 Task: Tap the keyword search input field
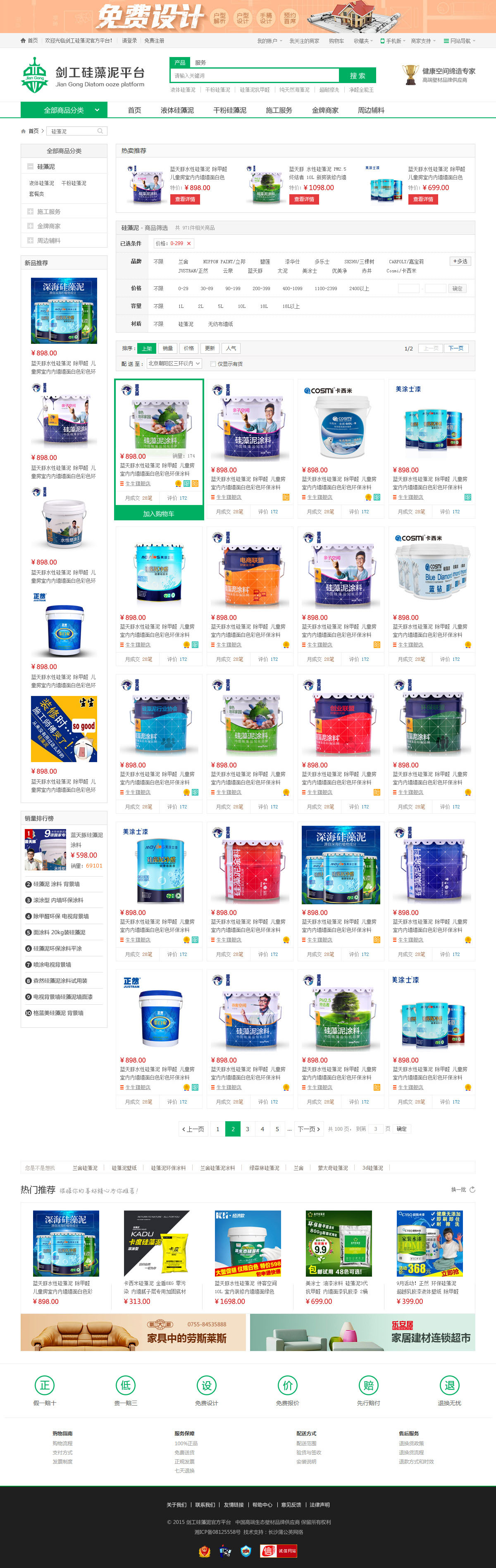tap(254, 76)
